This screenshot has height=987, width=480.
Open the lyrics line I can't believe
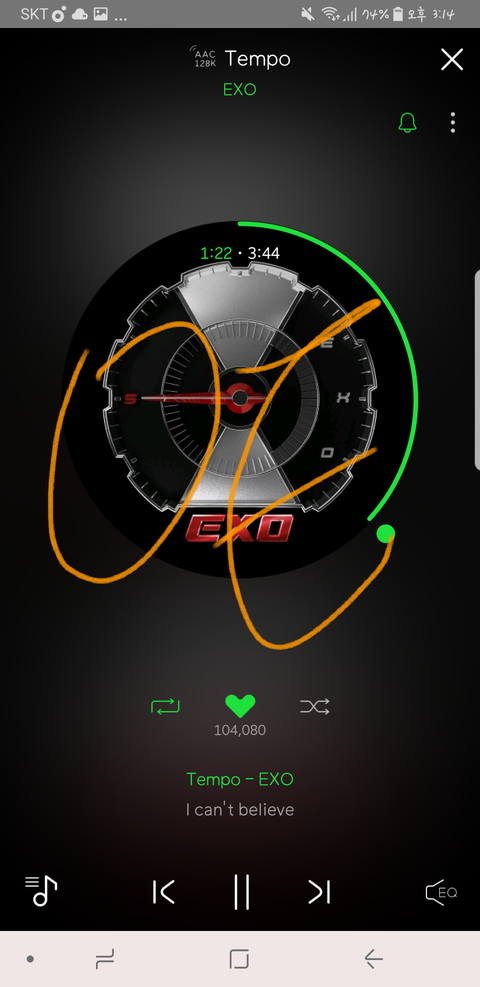(240, 809)
